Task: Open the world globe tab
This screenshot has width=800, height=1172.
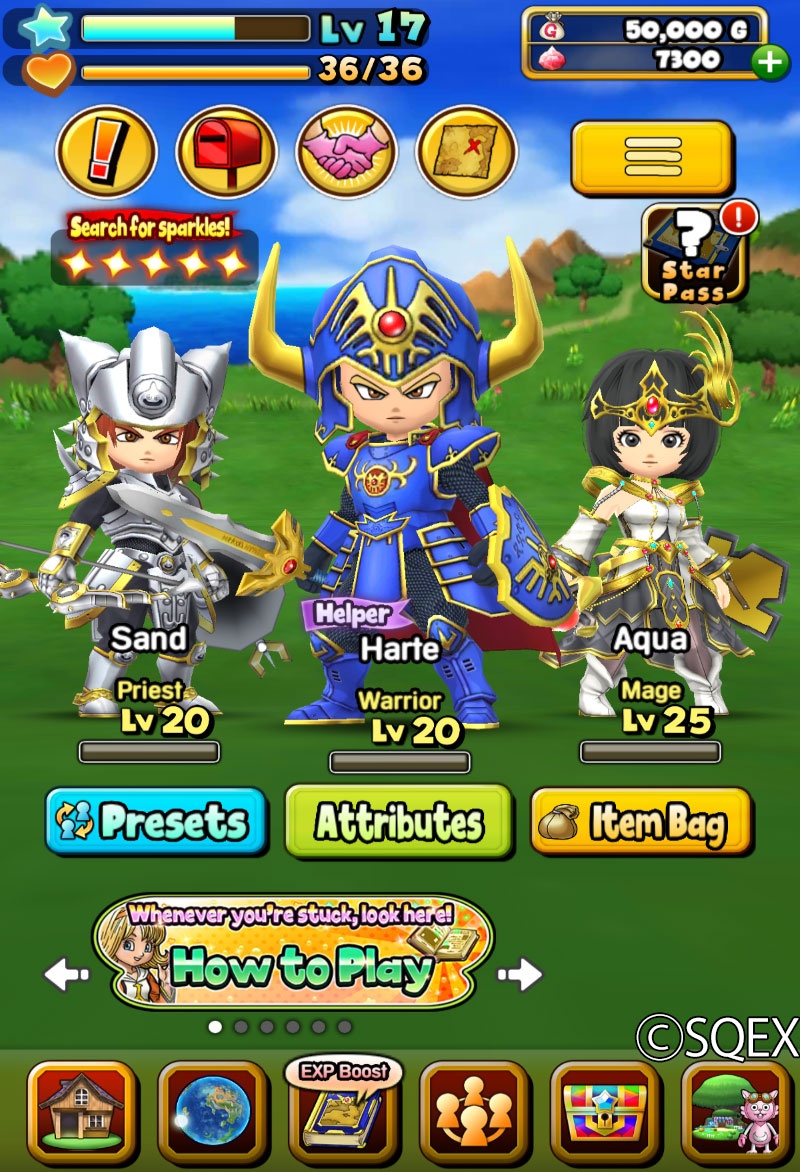Action: tap(212, 1108)
